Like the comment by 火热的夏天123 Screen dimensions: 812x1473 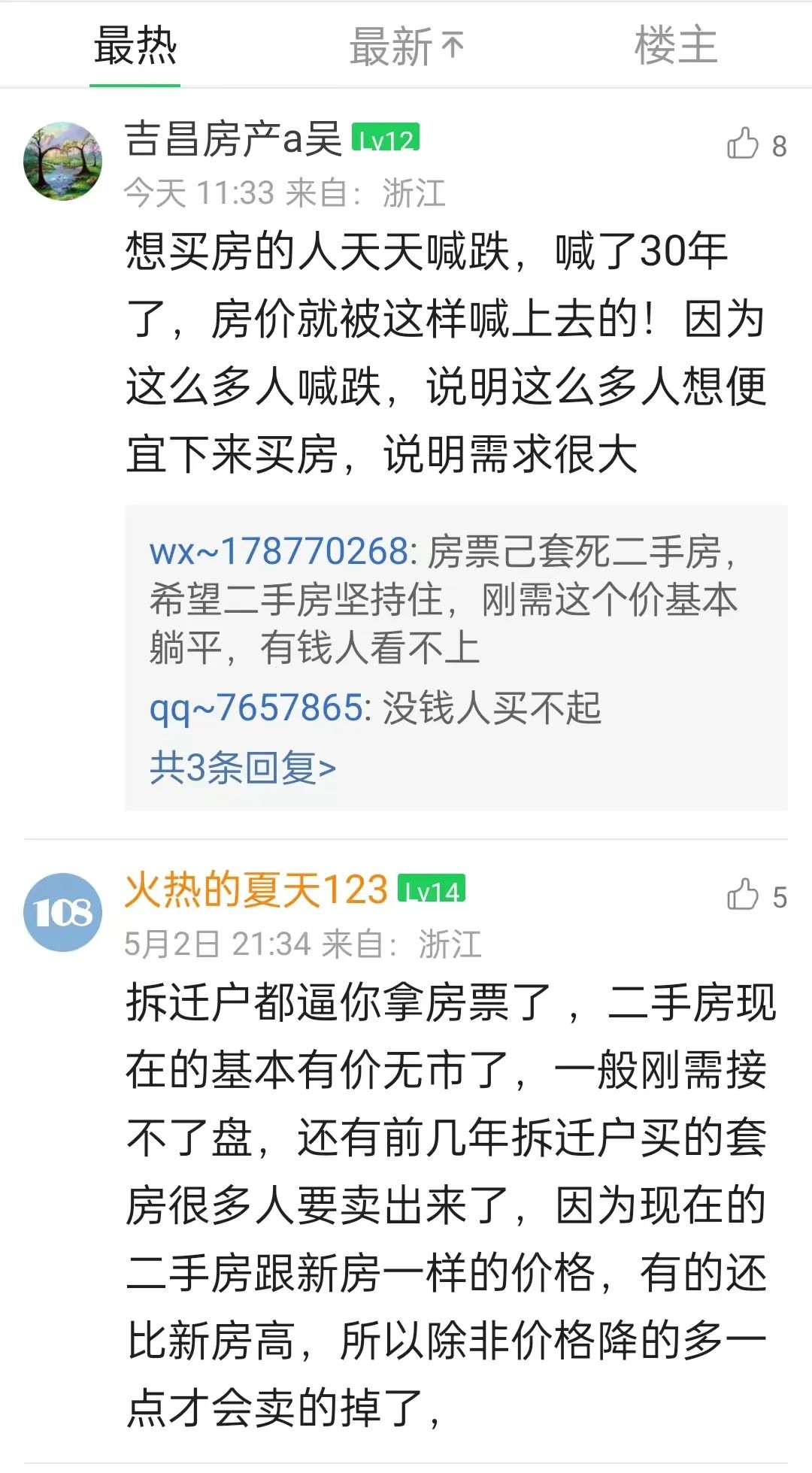(x=756, y=895)
